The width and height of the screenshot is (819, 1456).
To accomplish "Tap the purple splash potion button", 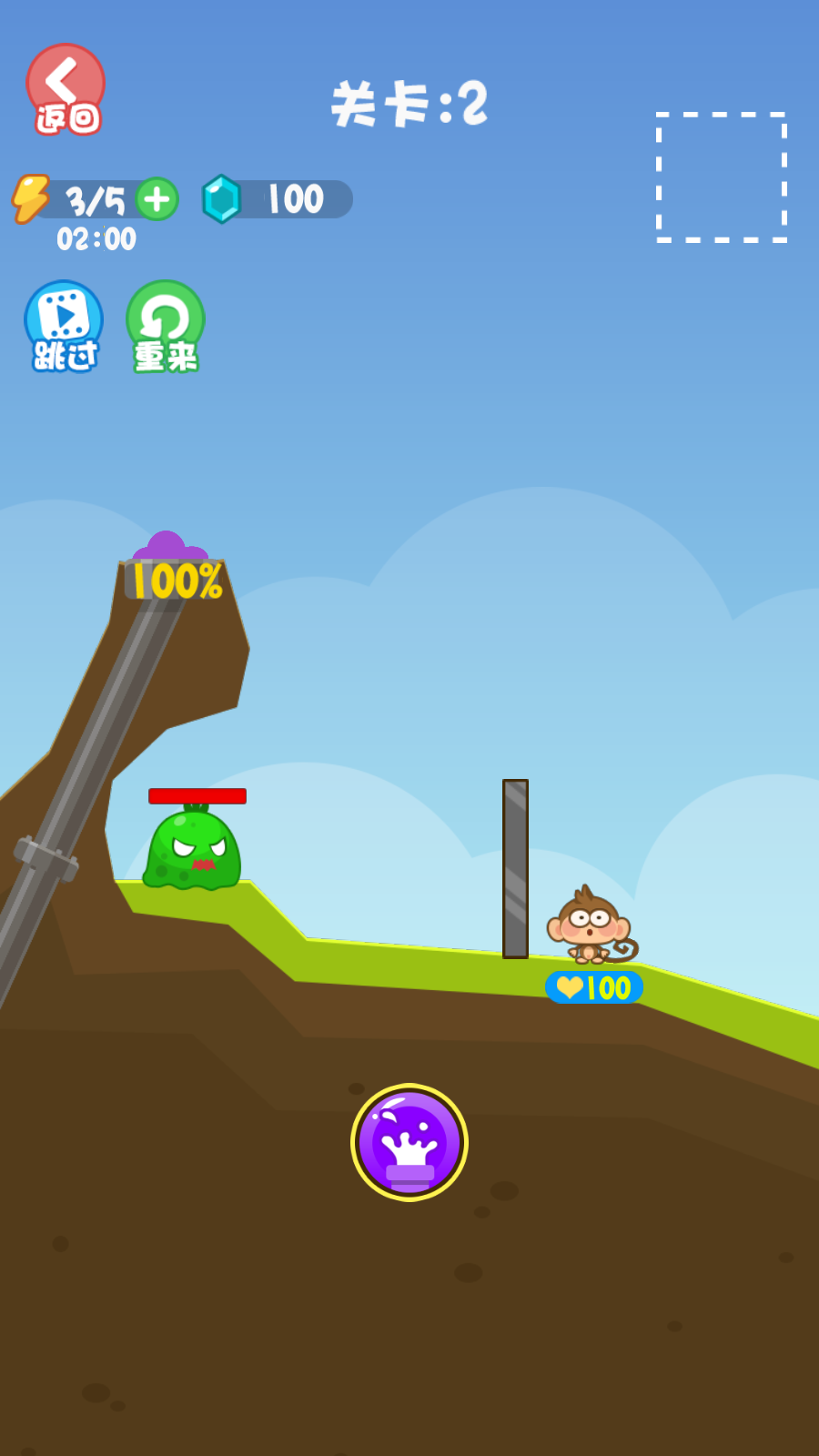I will tap(409, 1142).
